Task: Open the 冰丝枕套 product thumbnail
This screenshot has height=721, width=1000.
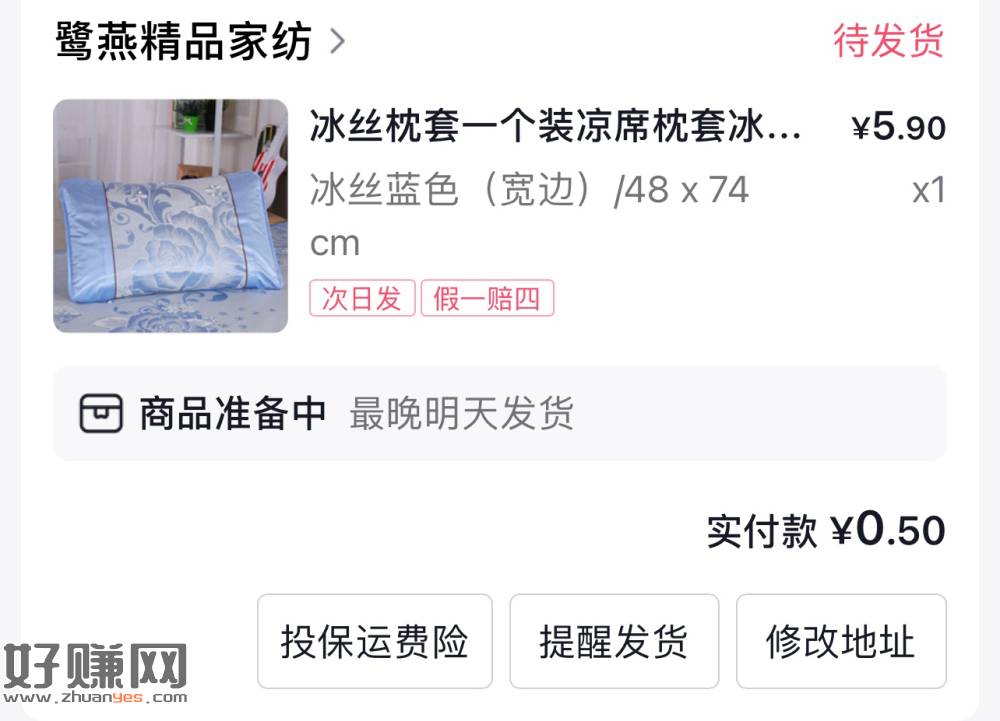Action: coord(170,216)
